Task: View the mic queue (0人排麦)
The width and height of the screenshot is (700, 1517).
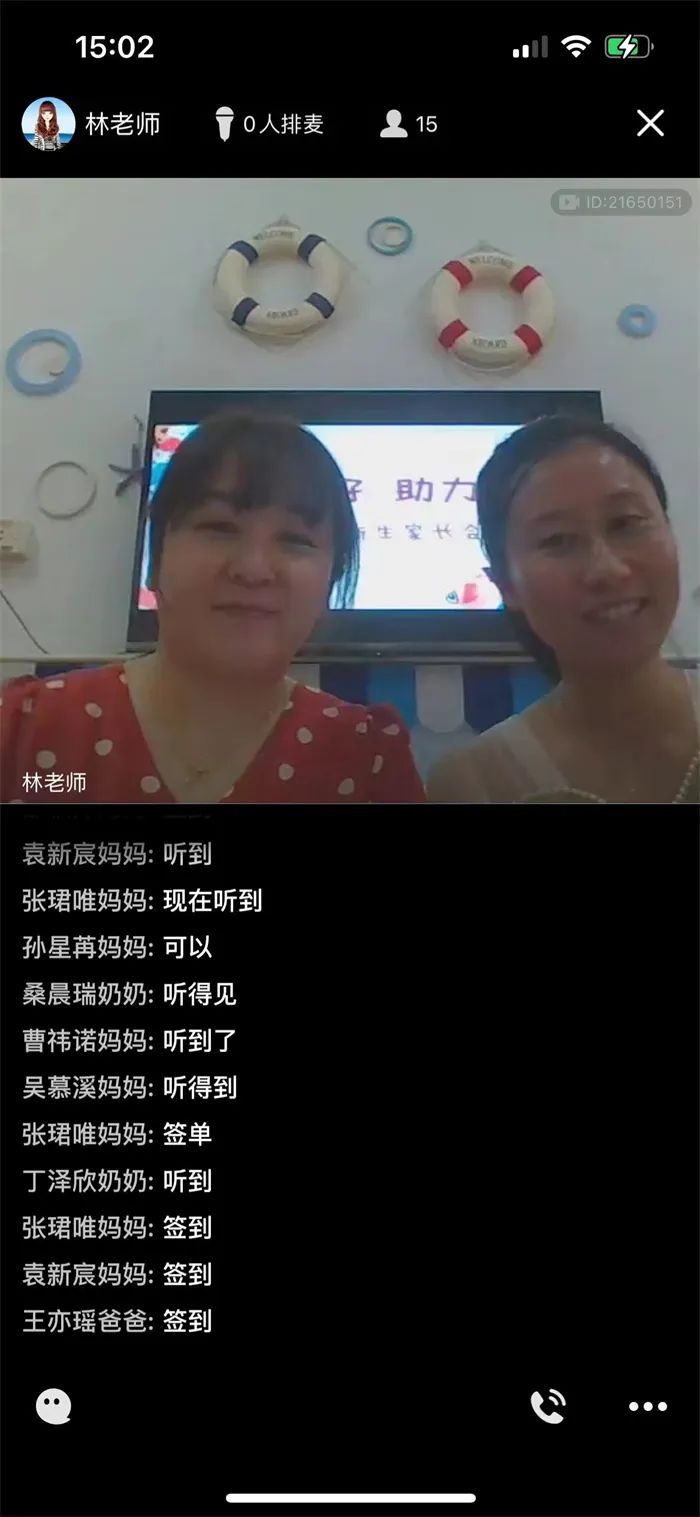Action: point(269,124)
